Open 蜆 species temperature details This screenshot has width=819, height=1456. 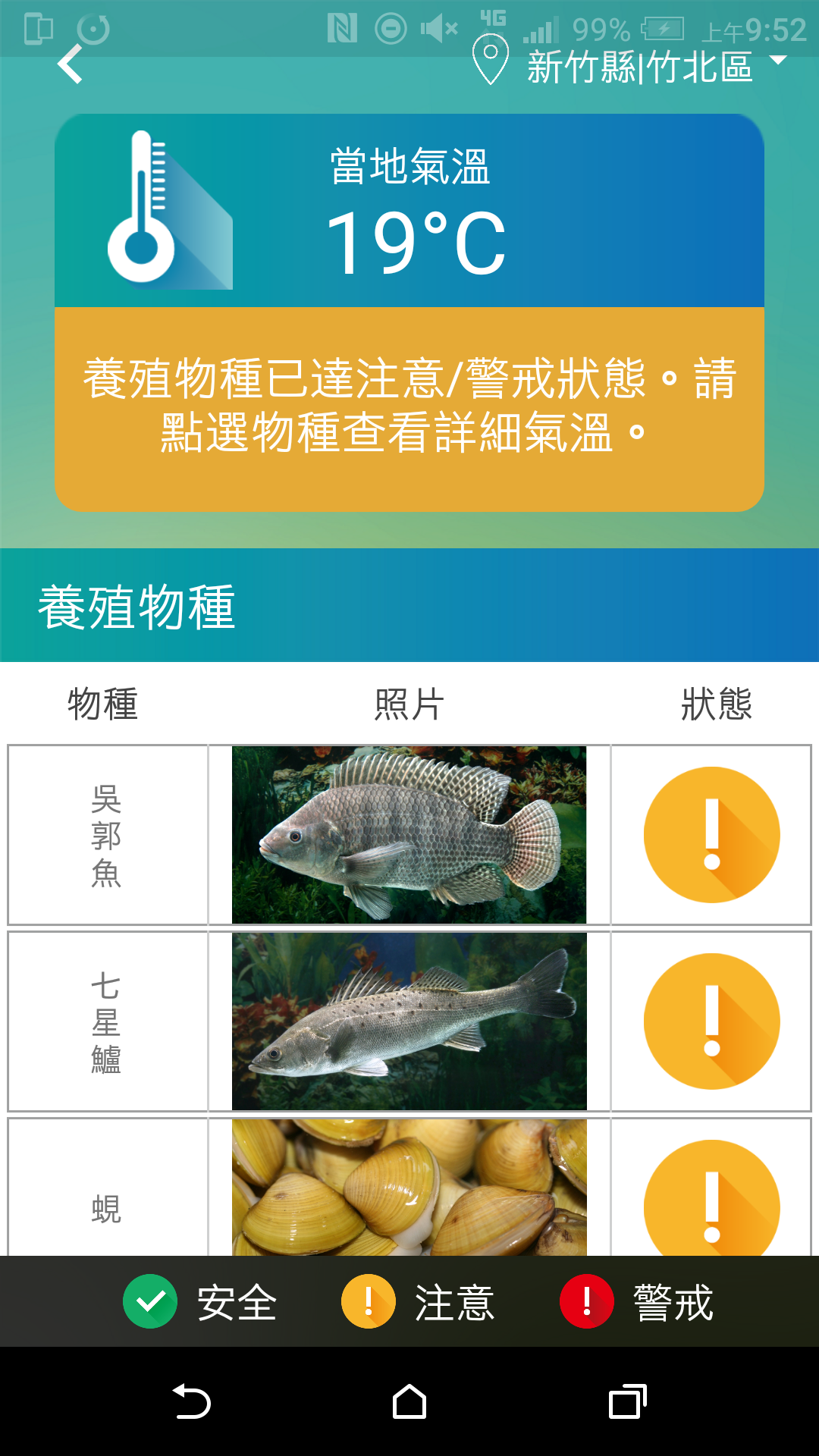point(409,1187)
